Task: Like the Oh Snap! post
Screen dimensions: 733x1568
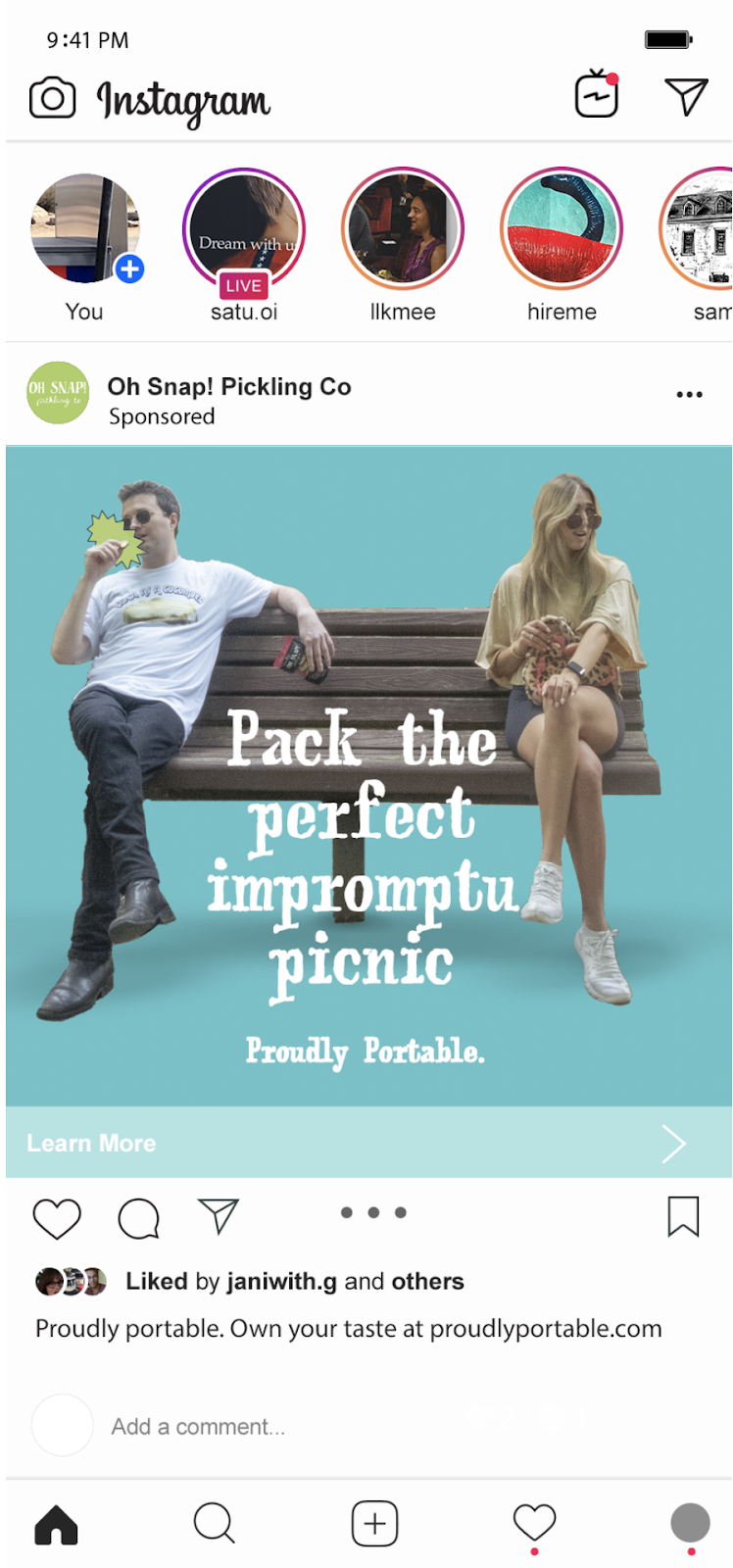Action: [57, 1218]
